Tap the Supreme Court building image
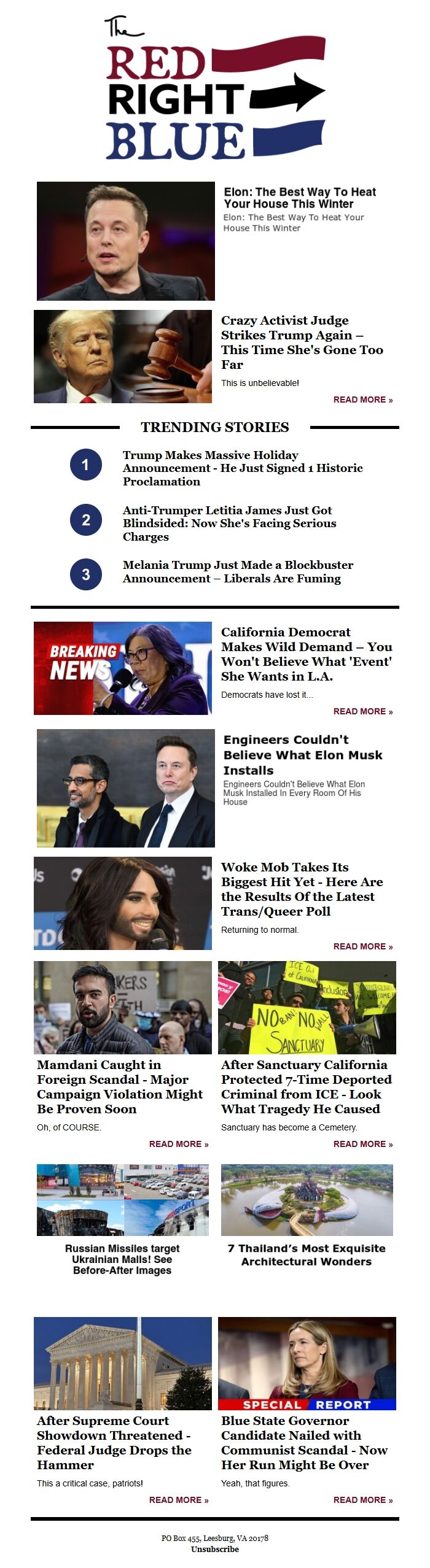 (123, 1364)
